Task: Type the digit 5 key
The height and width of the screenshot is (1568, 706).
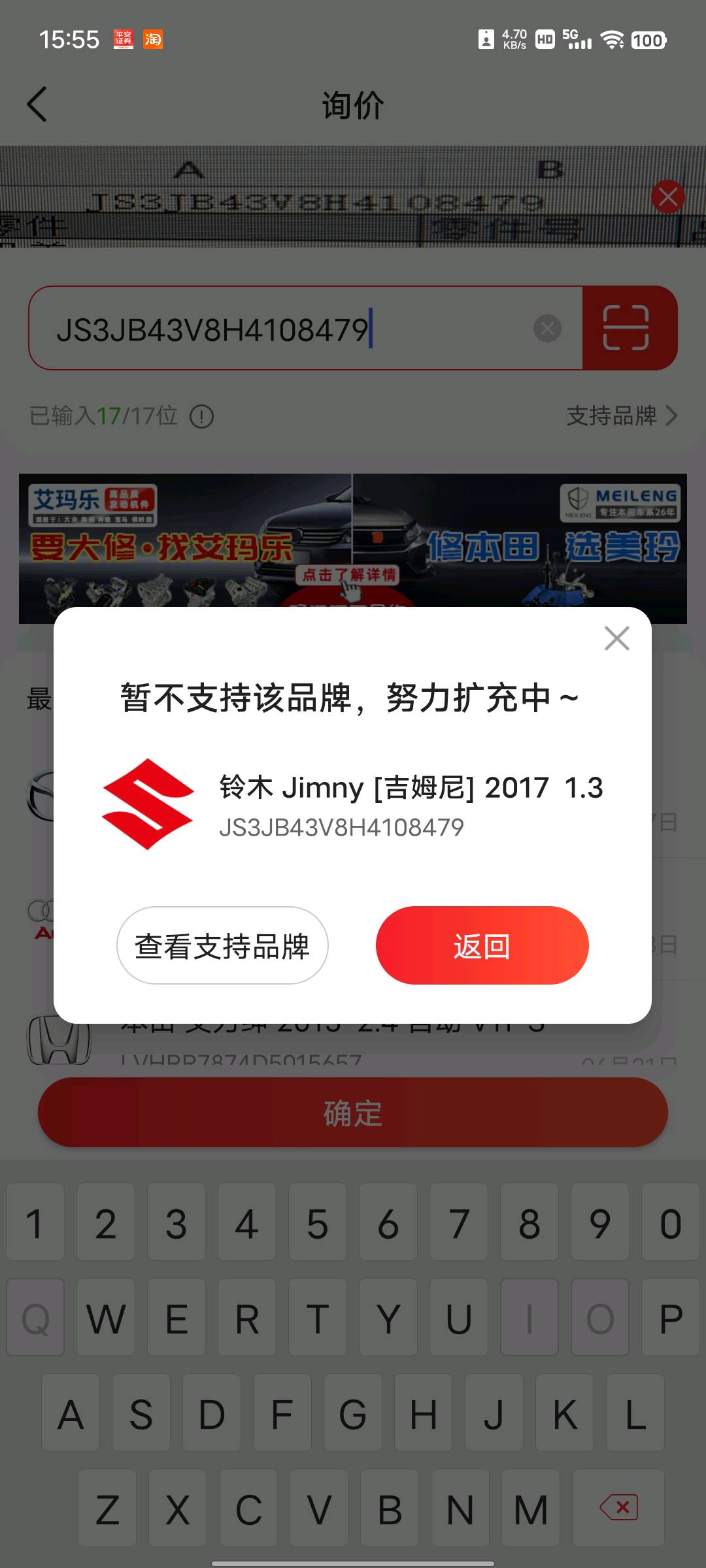Action: click(318, 1222)
